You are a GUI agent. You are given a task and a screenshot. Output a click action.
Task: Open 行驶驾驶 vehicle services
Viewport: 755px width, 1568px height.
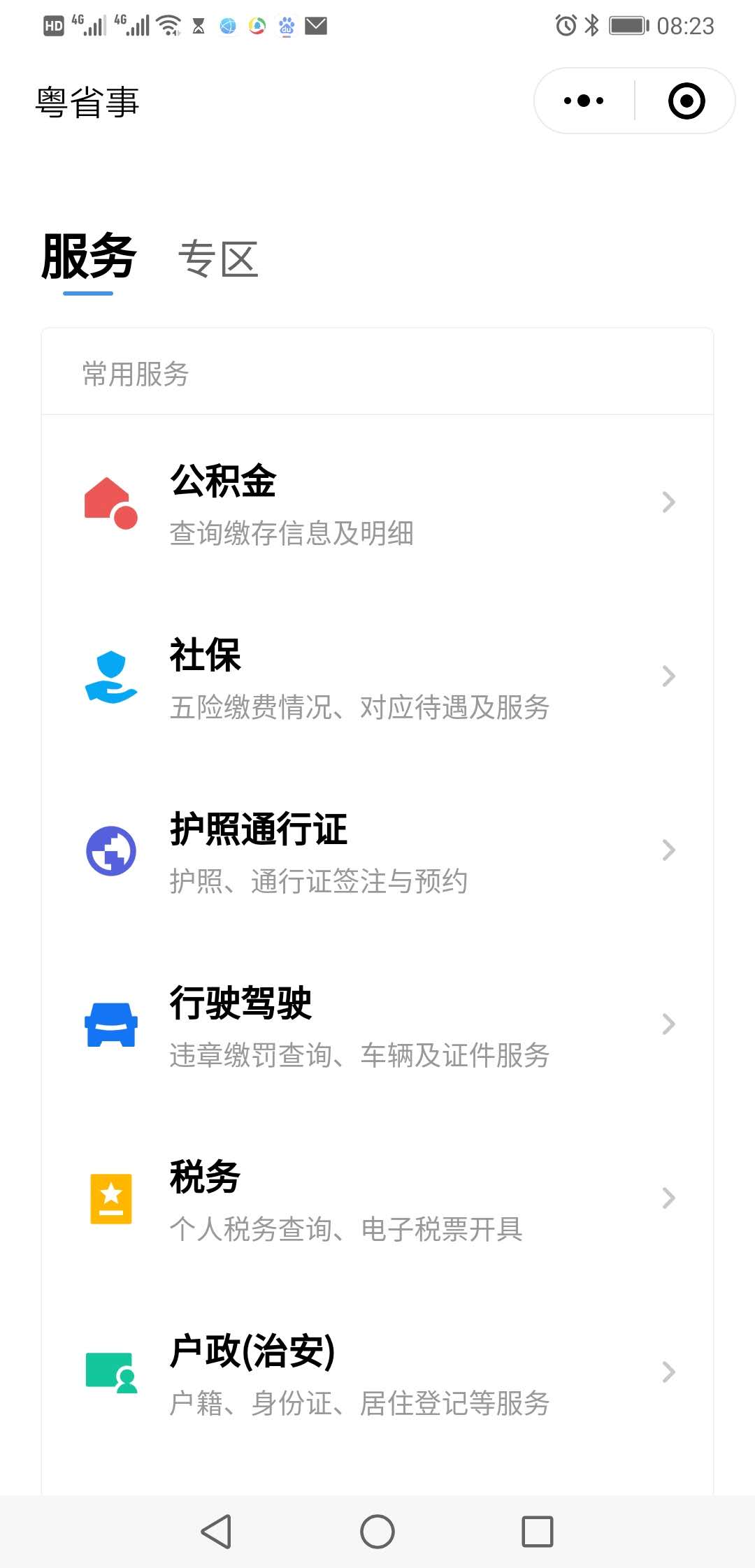[377, 1025]
